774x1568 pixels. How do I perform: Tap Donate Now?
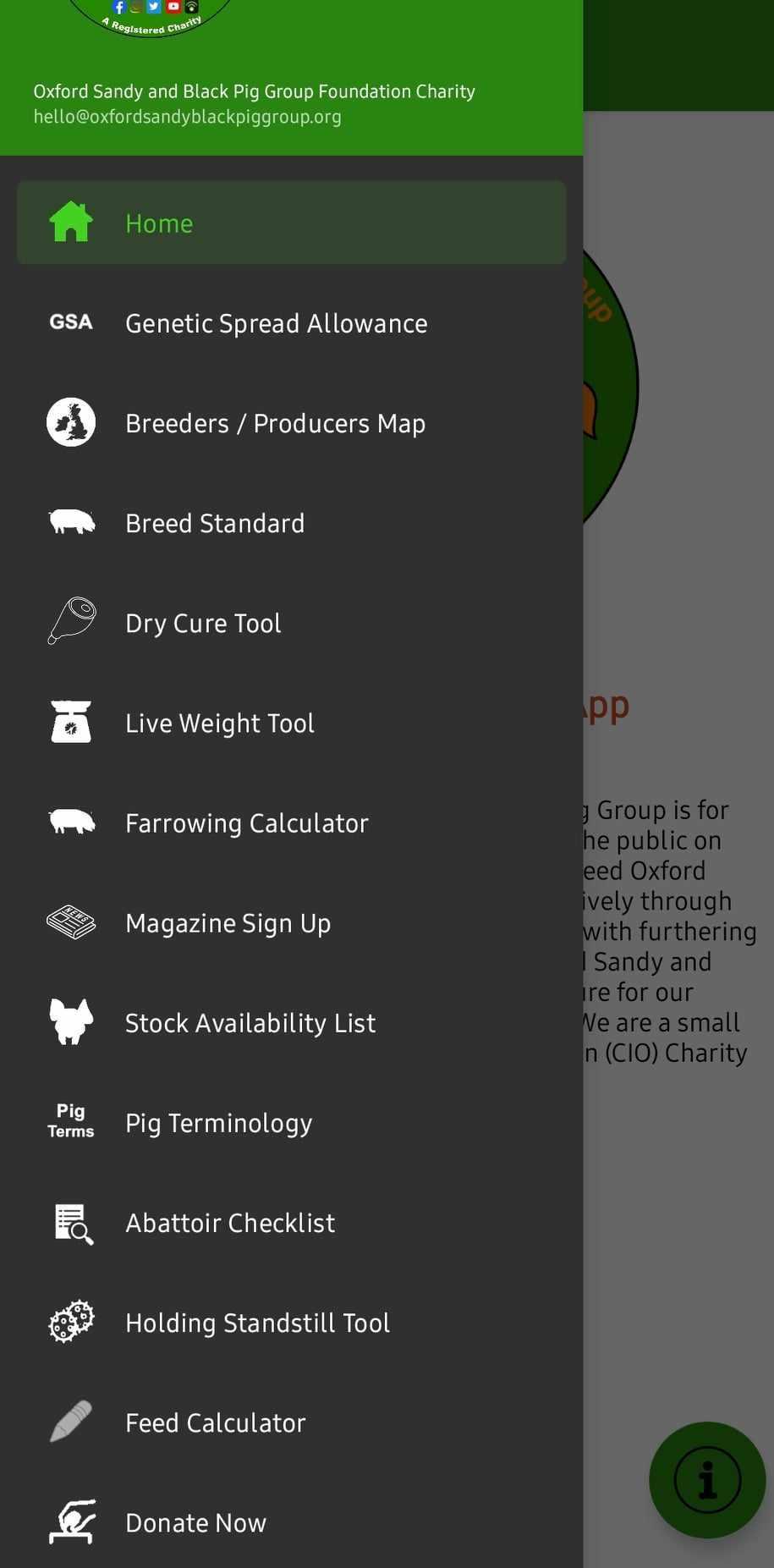195,1522
